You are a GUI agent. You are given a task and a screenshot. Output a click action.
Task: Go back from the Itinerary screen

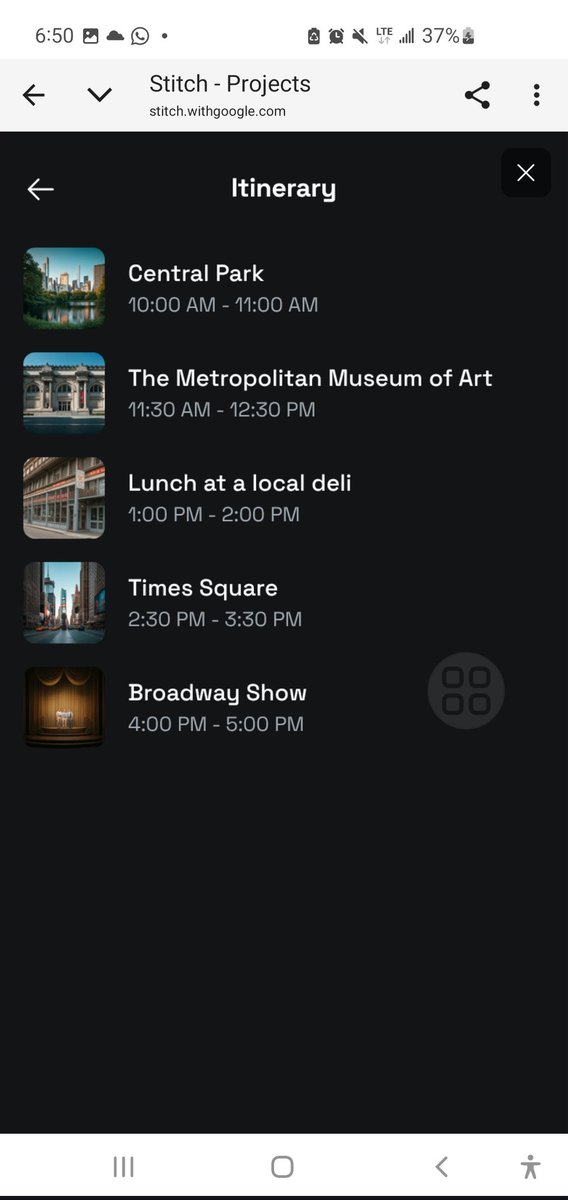click(41, 189)
